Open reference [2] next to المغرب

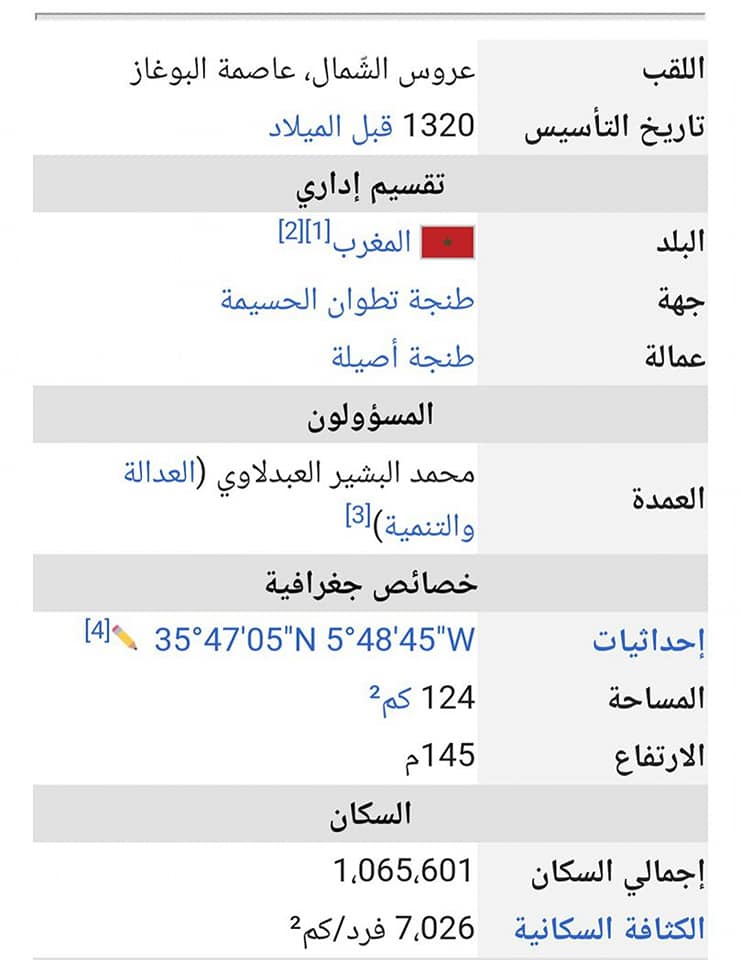(291, 231)
